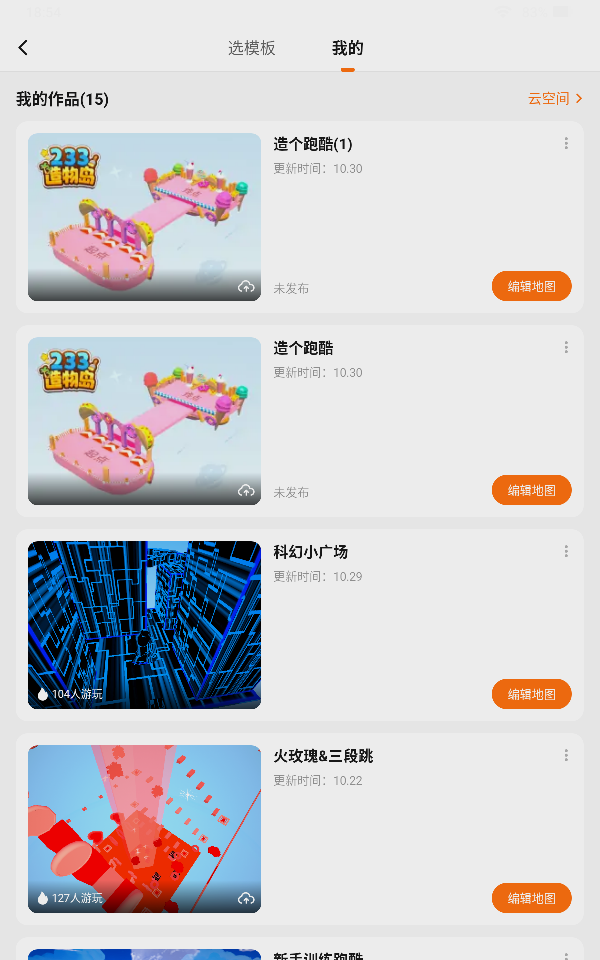Screen dimensions: 600x960
Task: Upload 火玫瑰&三段跳 via its cloud icon
Action: pyautogui.click(x=246, y=898)
